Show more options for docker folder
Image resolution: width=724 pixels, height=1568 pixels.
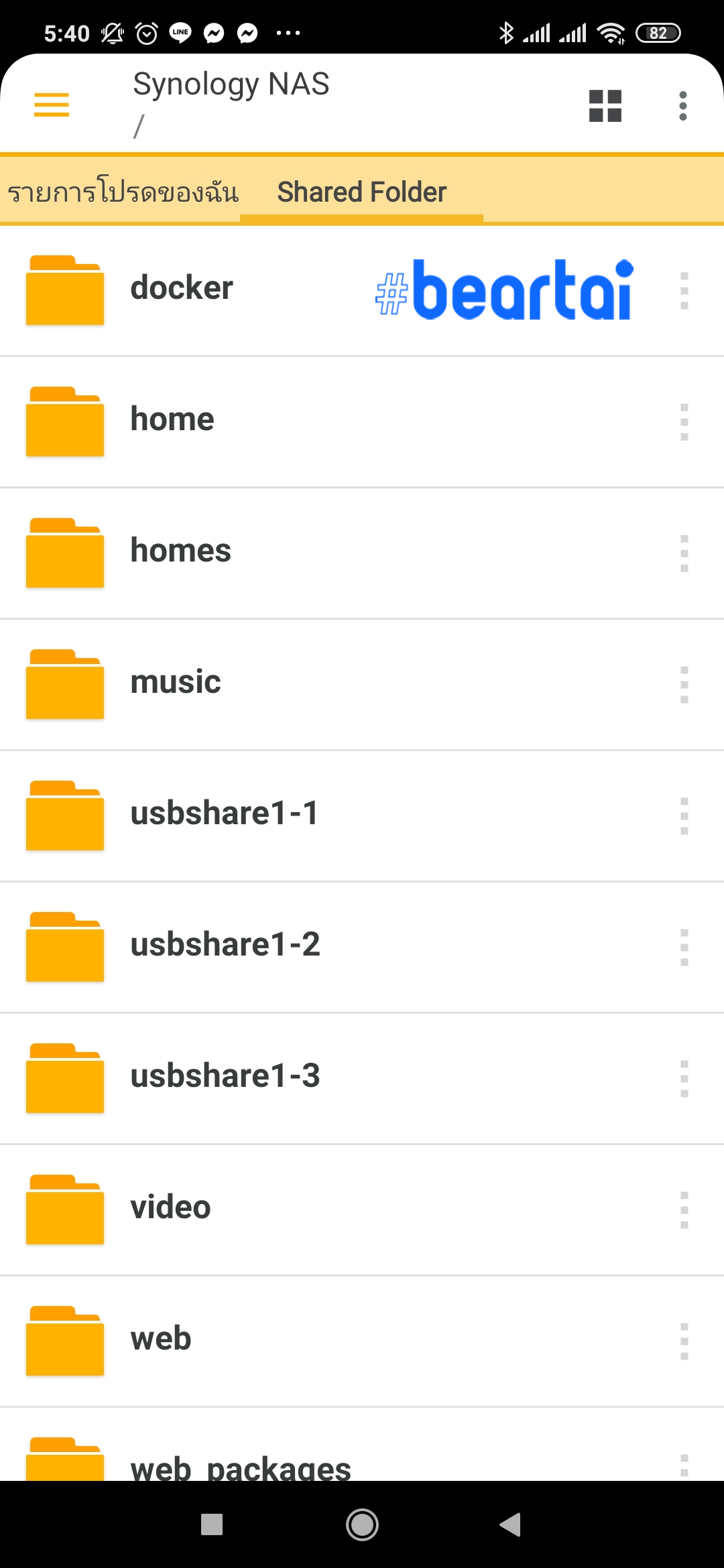pos(684,291)
